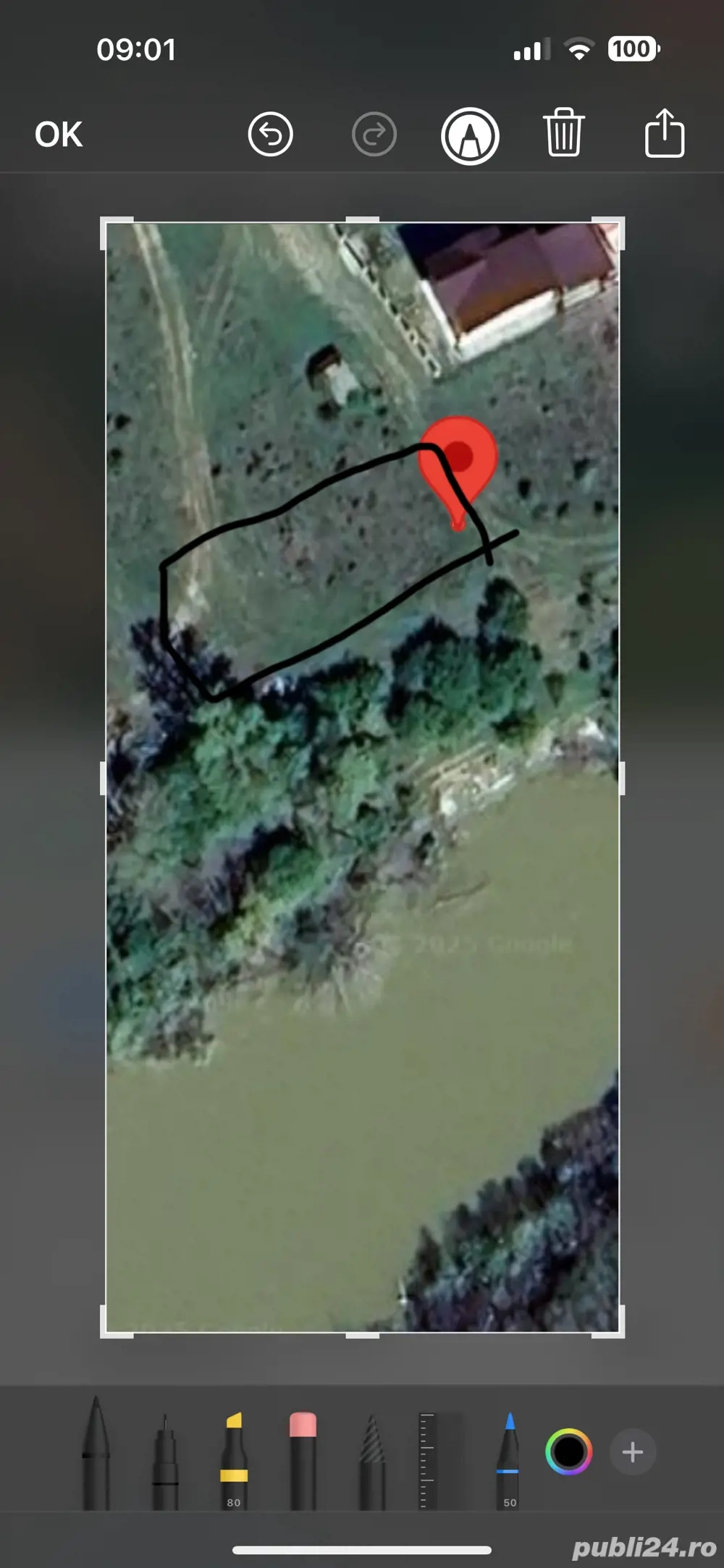Share the edited screenshot
This screenshot has width=724, height=1568.
point(664,133)
